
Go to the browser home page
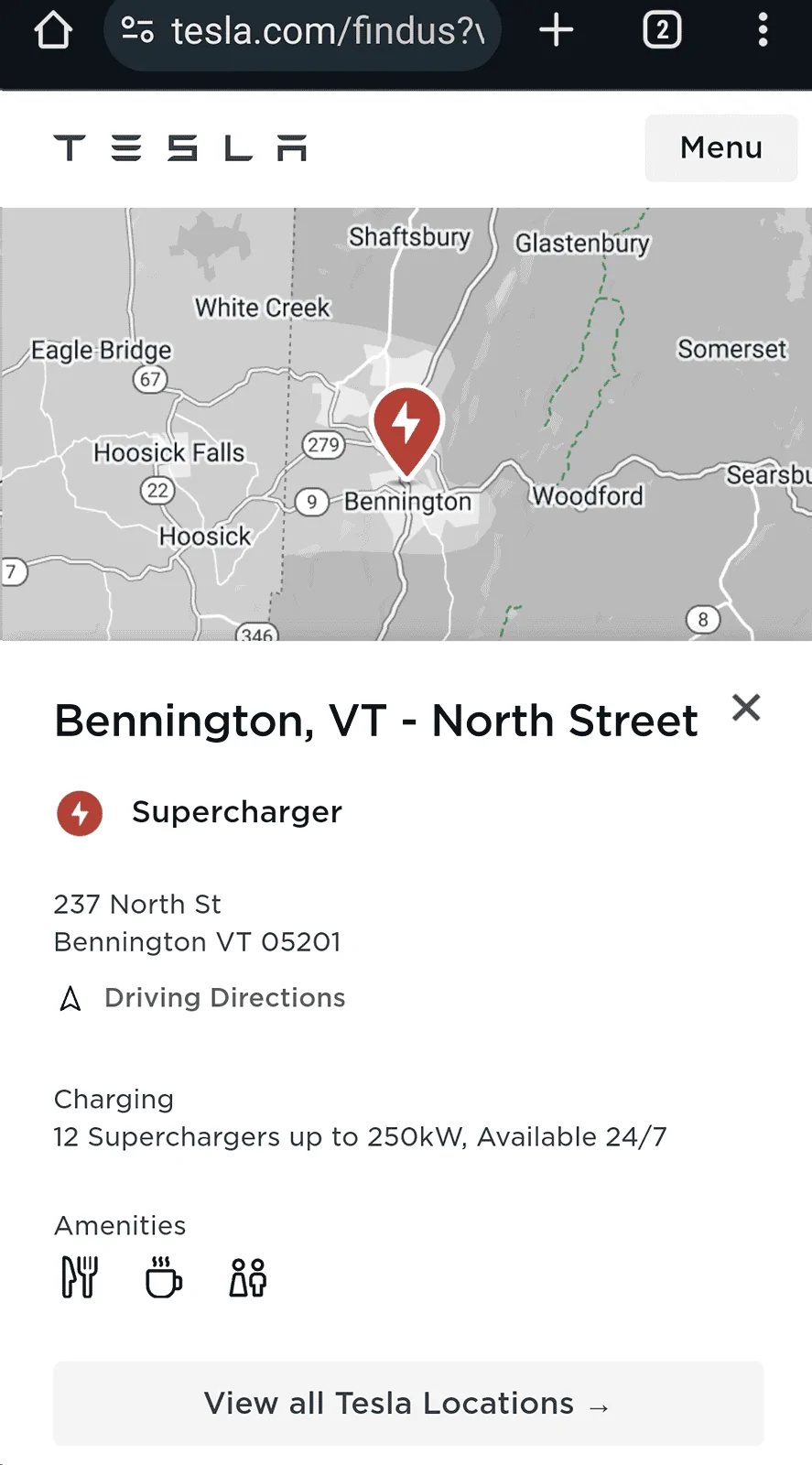click(x=53, y=31)
